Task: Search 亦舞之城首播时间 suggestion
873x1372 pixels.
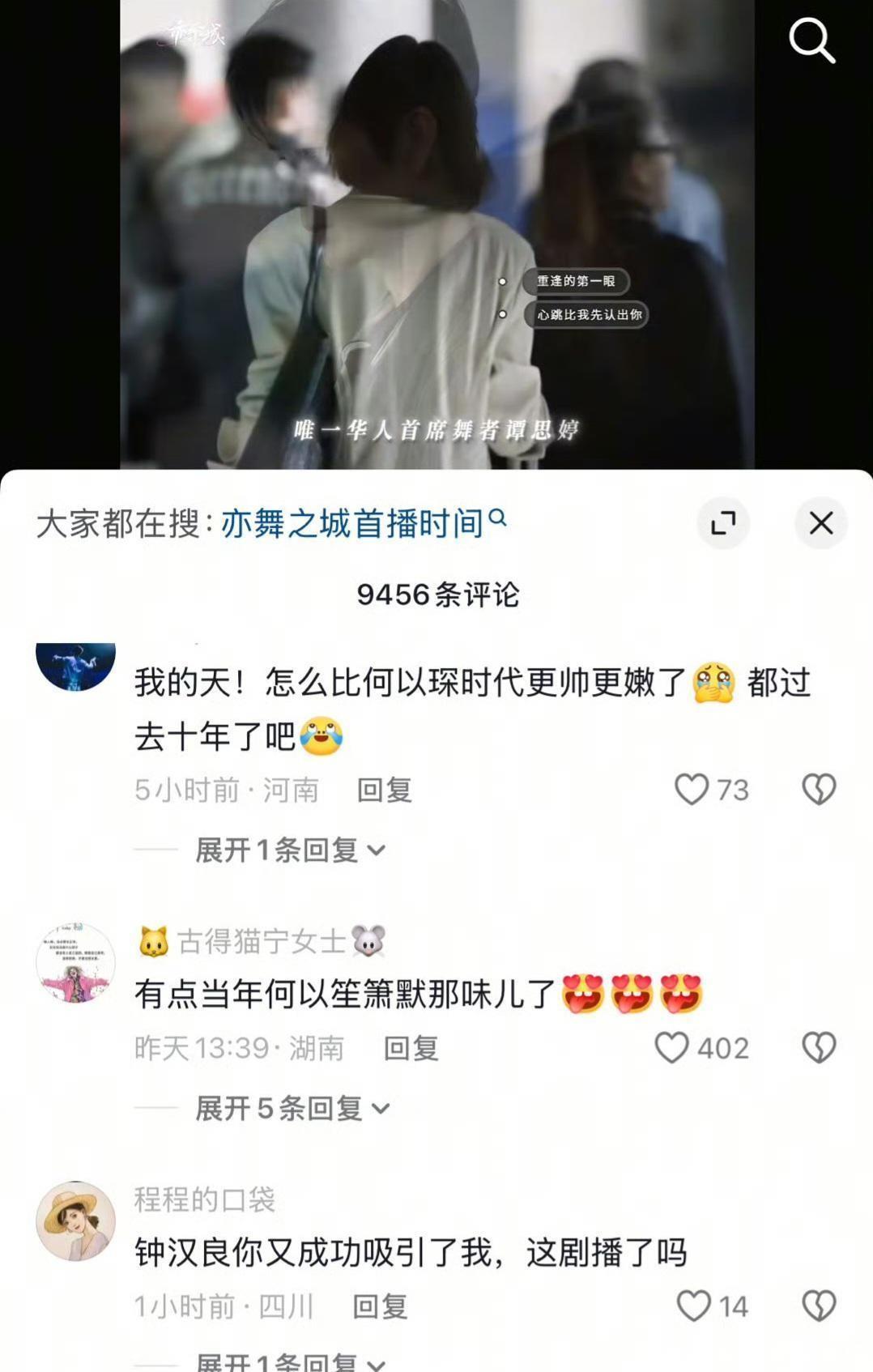Action: [352, 523]
